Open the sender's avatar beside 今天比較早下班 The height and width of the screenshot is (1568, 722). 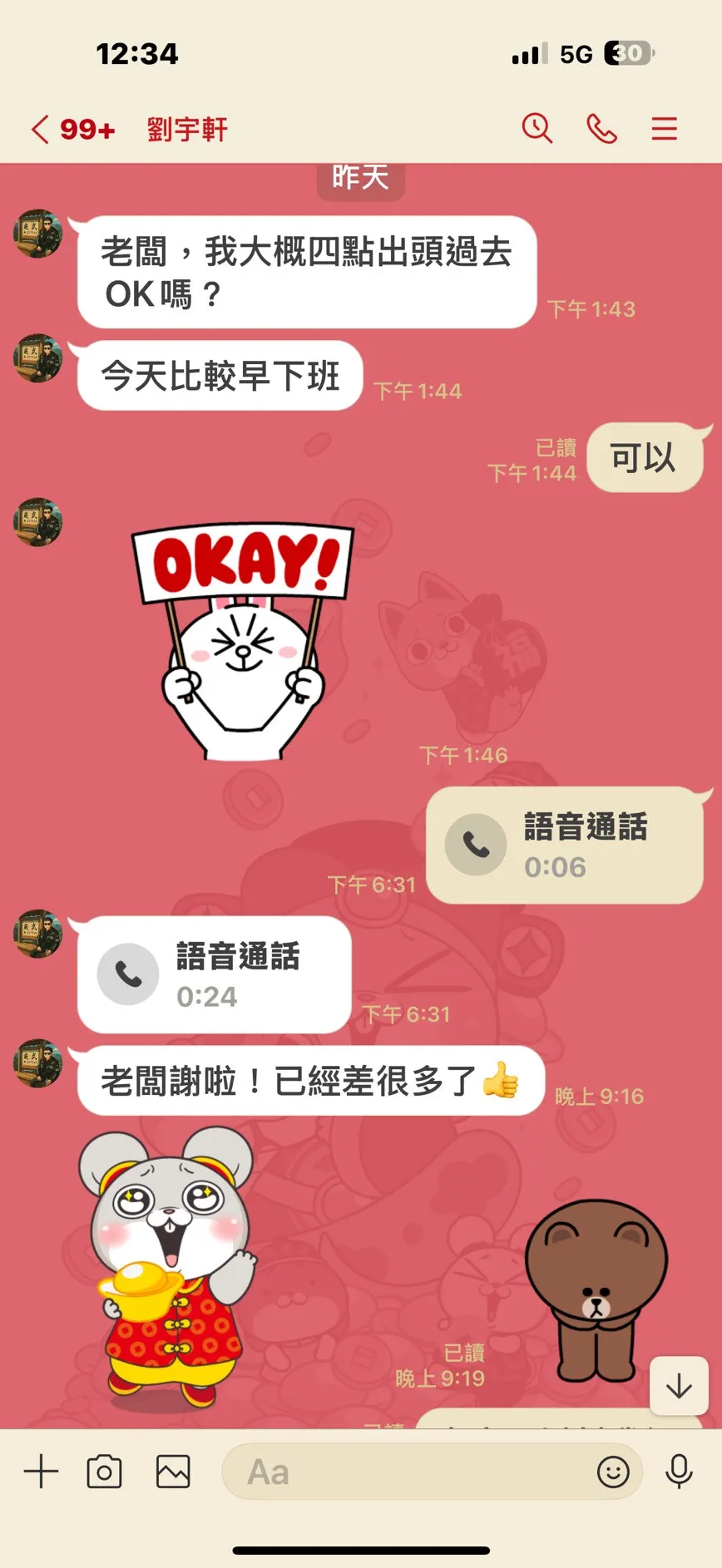pos(38,359)
